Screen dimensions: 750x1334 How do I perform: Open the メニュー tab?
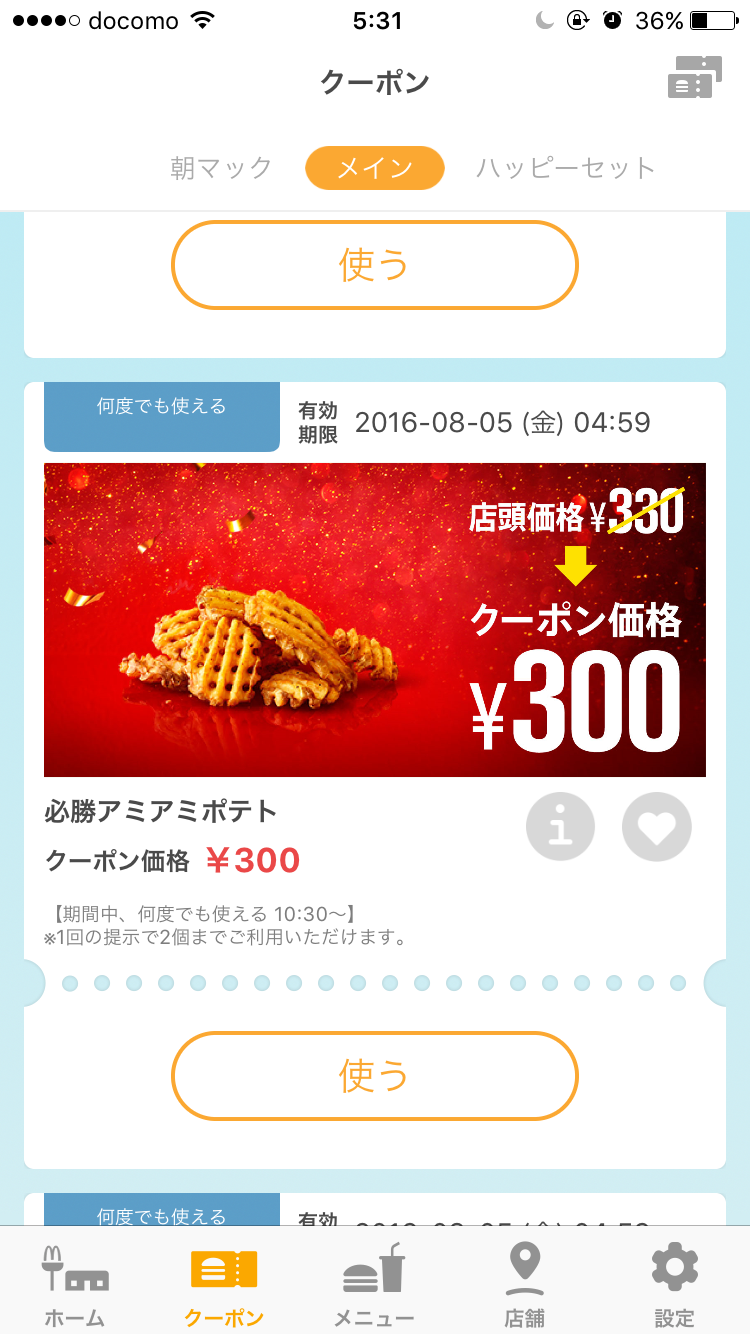pyautogui.click(x=374, y=1284)
